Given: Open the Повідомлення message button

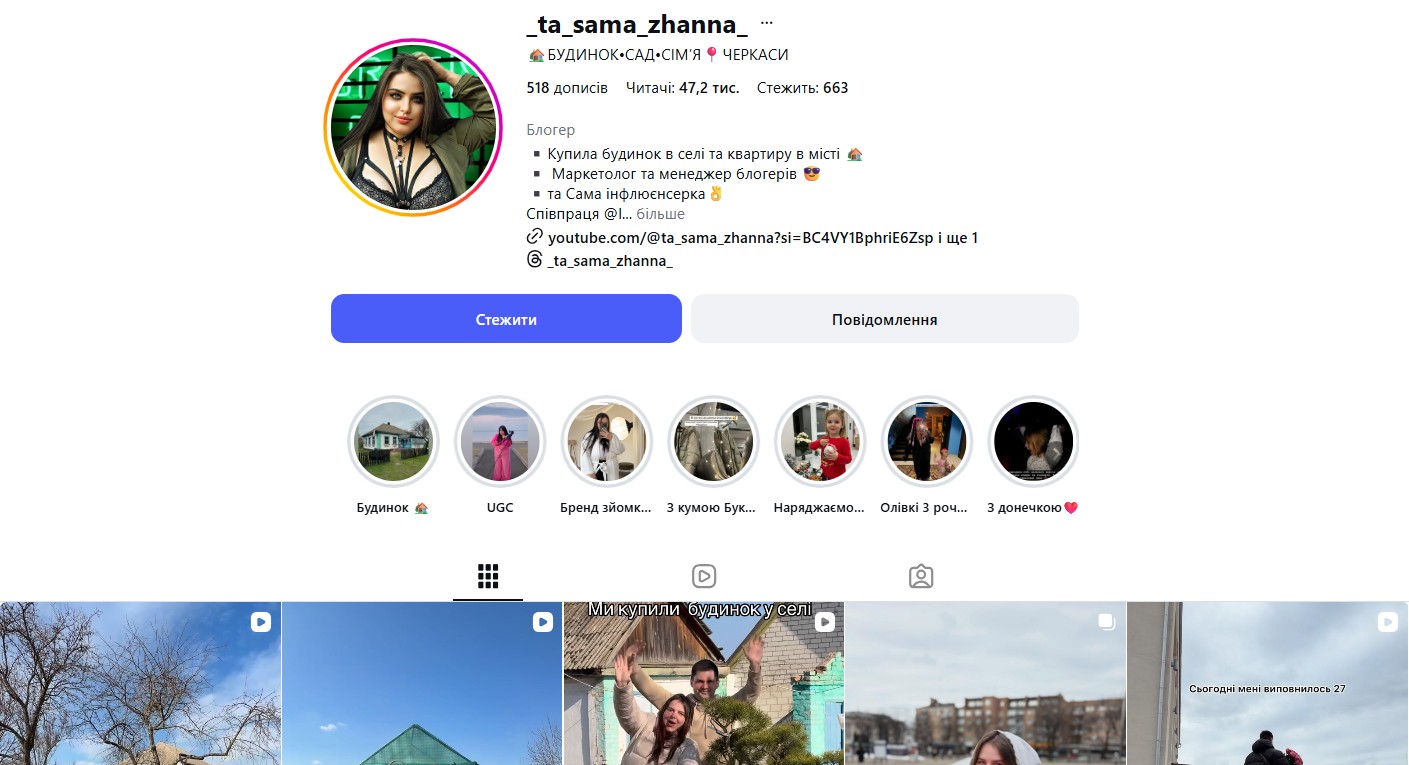Looking at the screenshot, I should (884, 319).
